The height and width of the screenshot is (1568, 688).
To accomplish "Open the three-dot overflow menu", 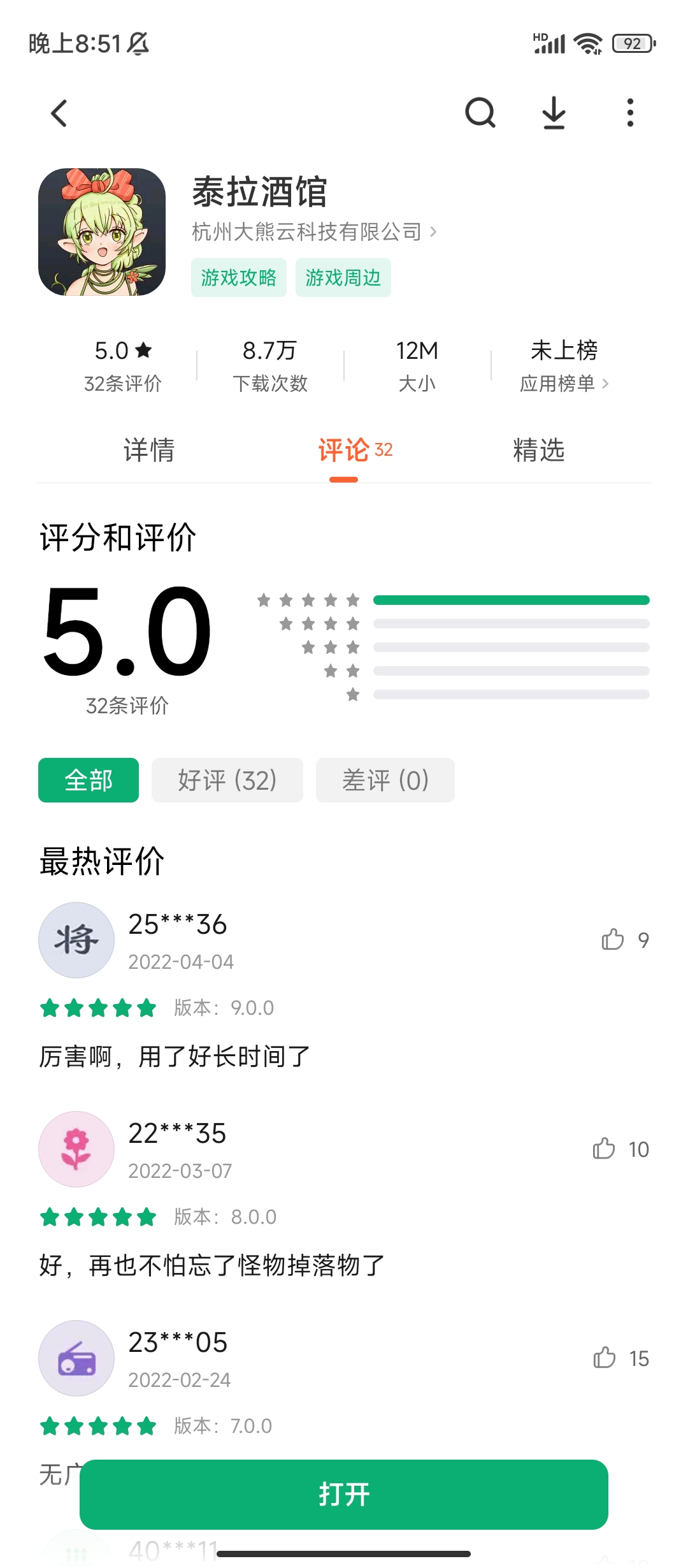I will click(629, 113).
